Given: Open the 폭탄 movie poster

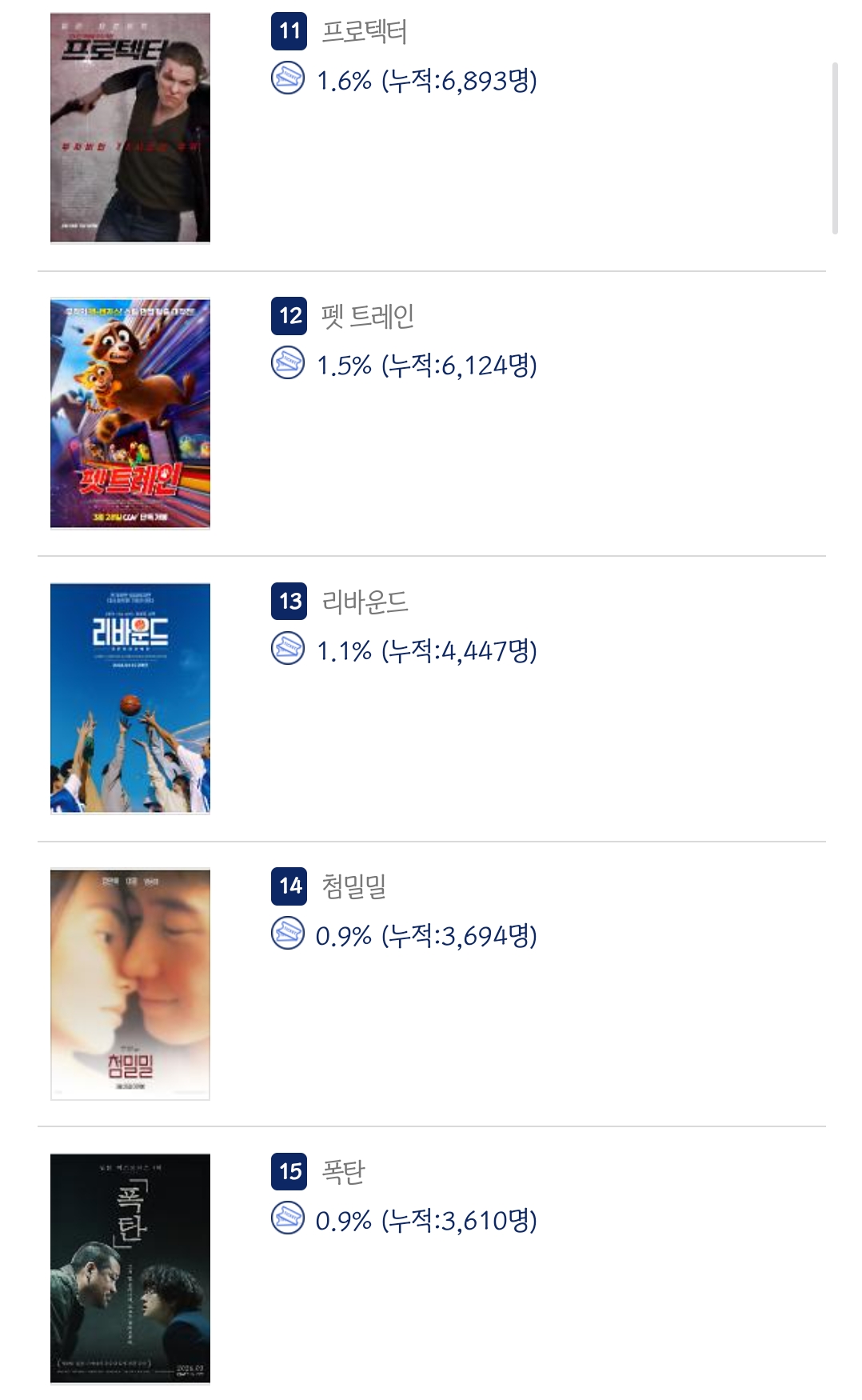Looking at the screenshot, I should click(130, 1268).
